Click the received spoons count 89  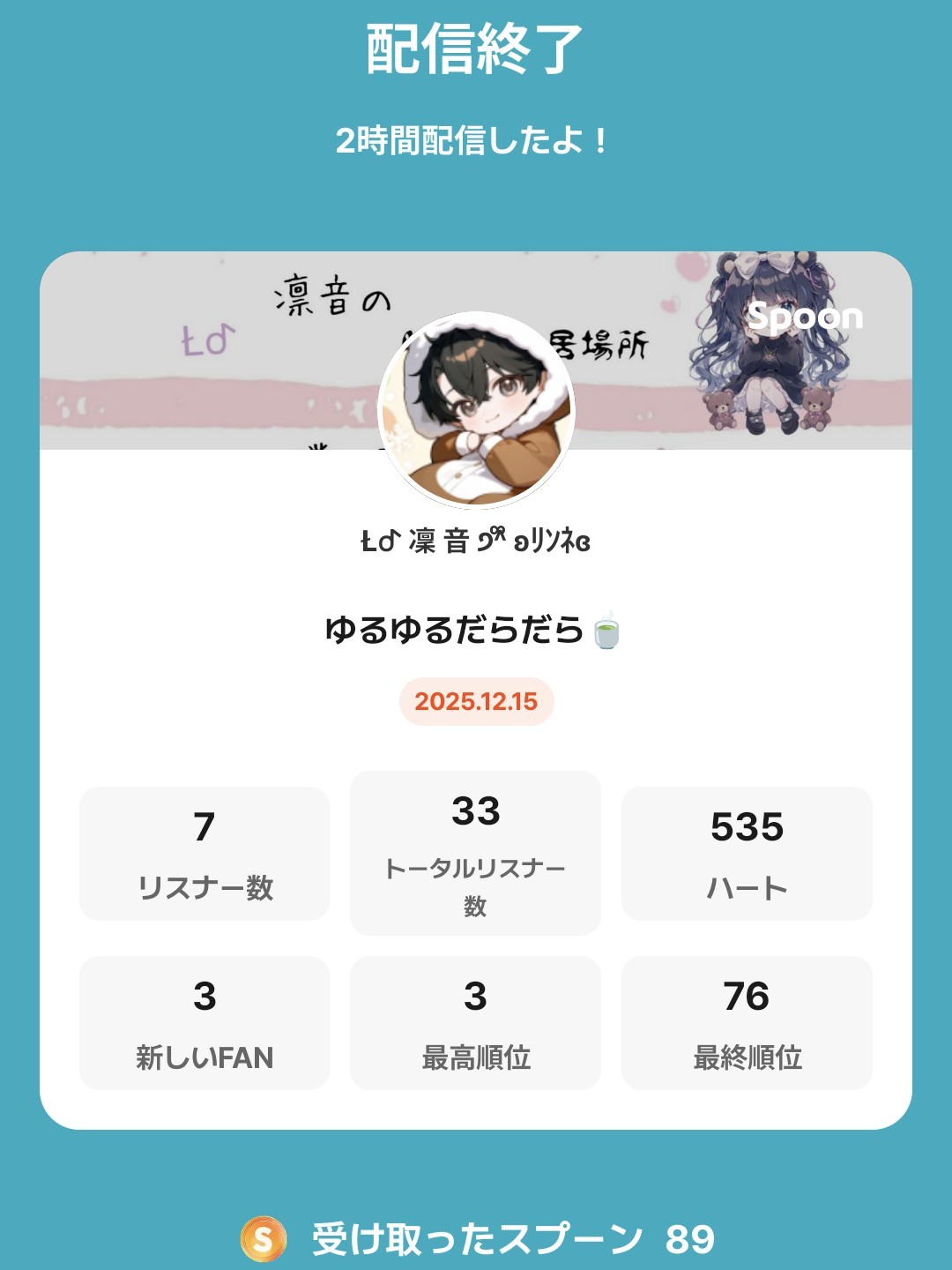coord(688,1239)
